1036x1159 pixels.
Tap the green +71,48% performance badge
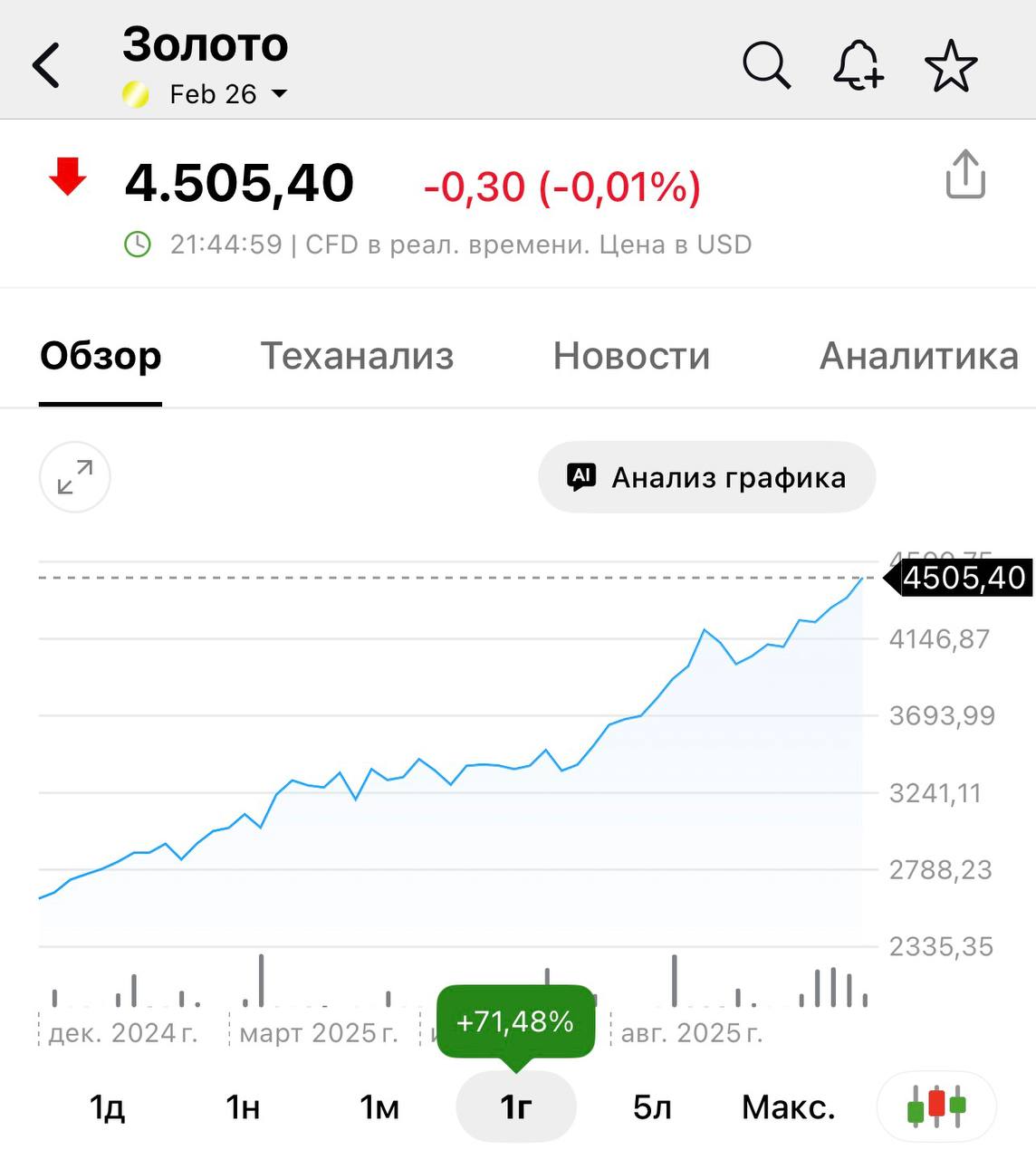point(515,1021)
